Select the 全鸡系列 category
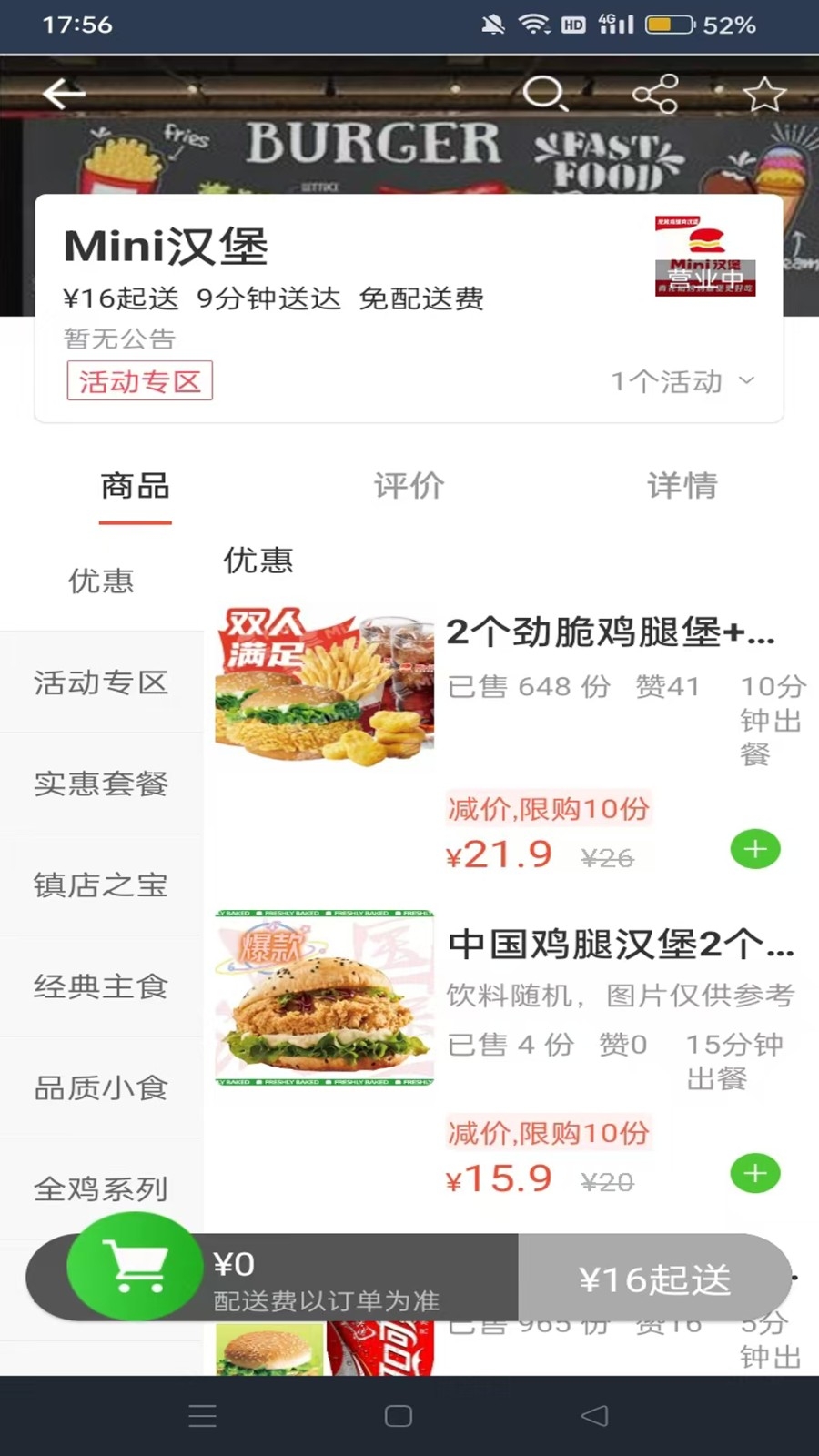This screenshot has width=819, height=1456. [101, 1188]
